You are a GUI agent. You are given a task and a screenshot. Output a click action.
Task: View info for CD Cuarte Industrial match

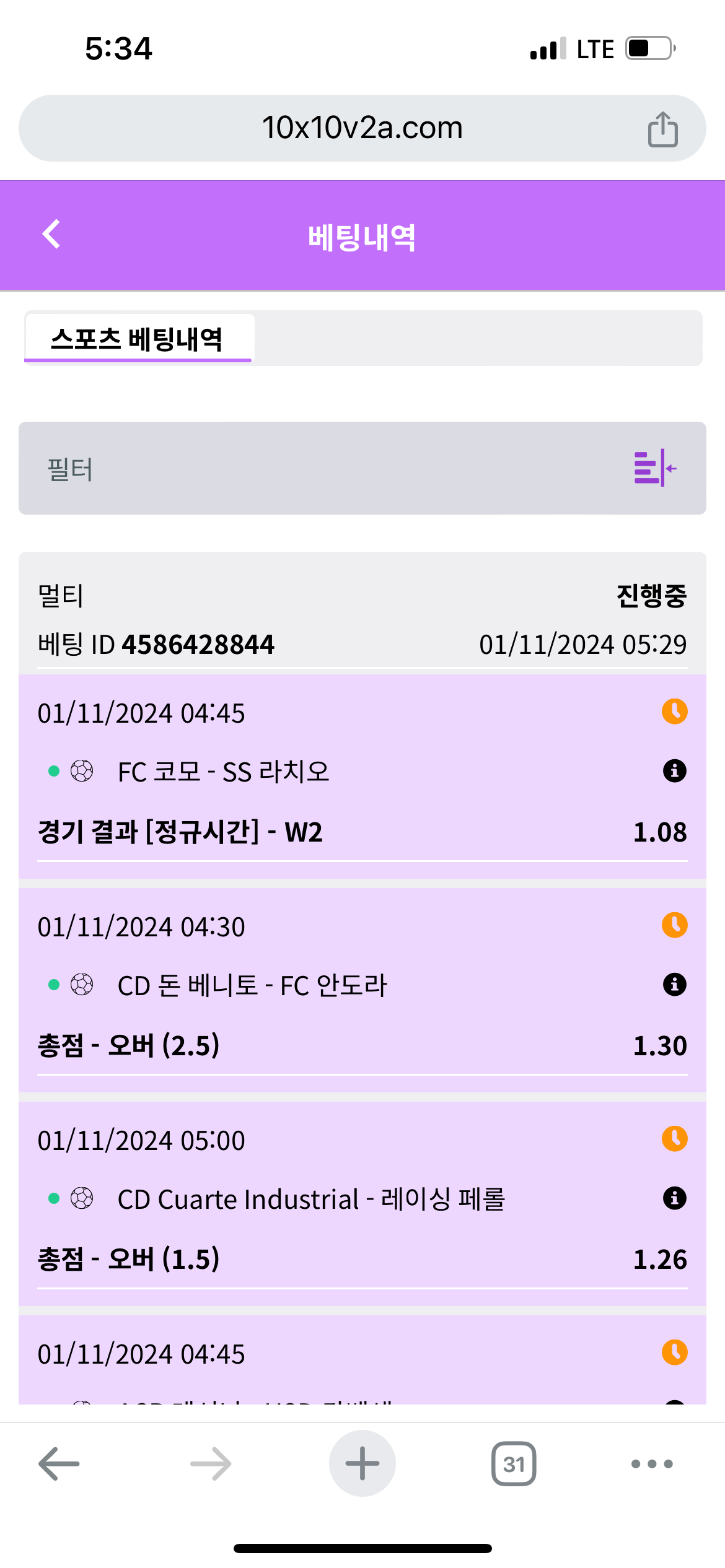point(674,1198)
